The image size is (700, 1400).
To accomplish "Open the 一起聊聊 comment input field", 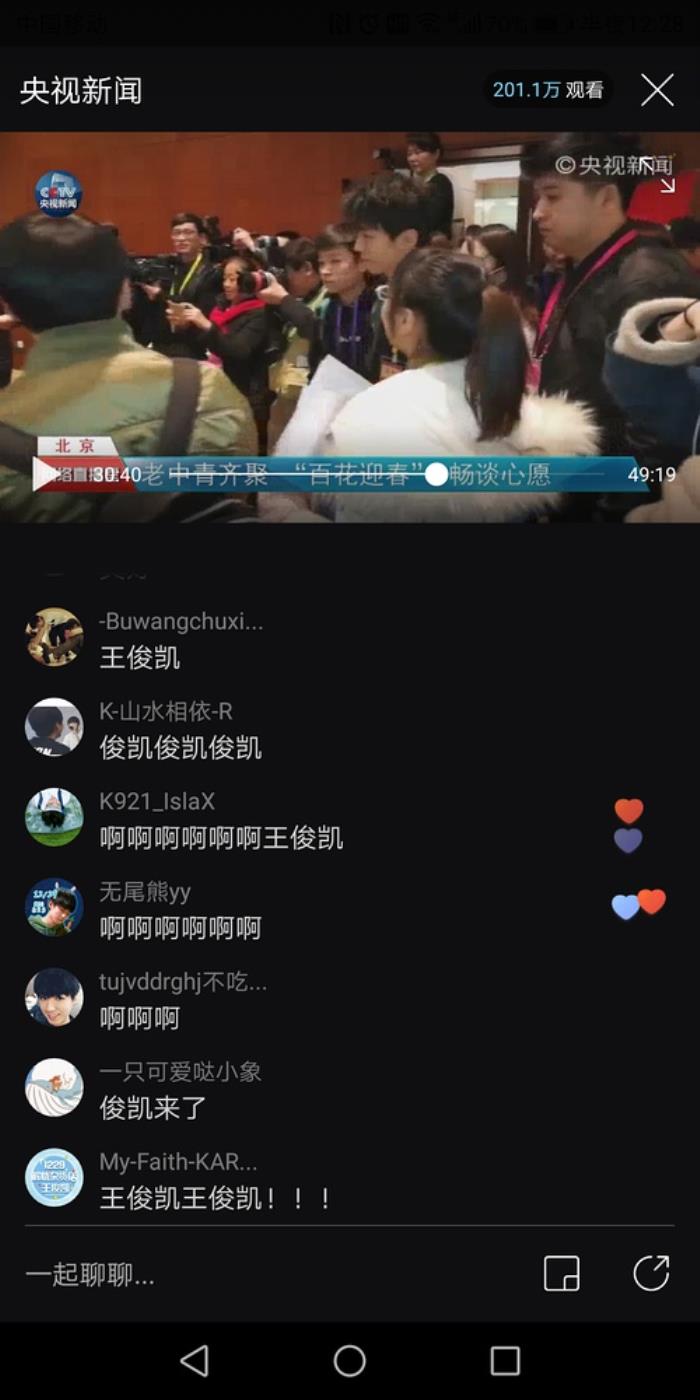I will click(90, 1275).
